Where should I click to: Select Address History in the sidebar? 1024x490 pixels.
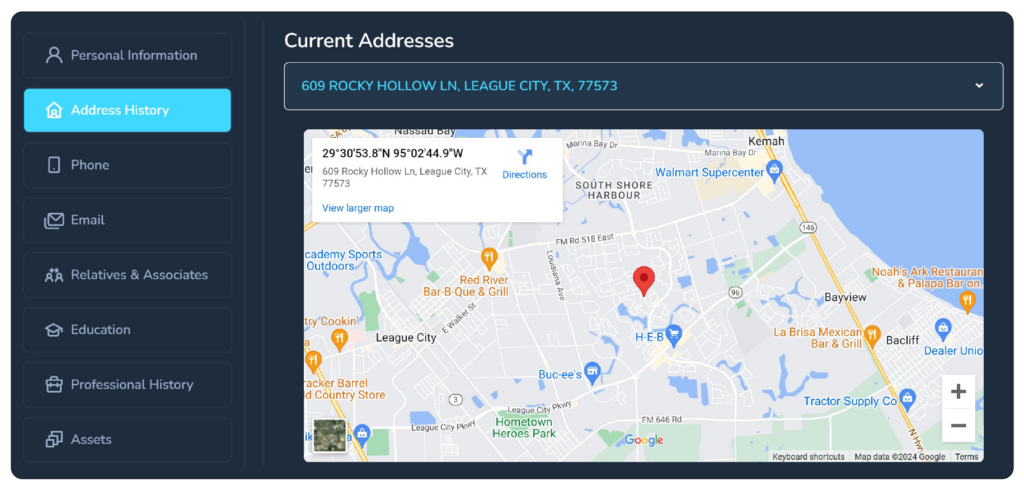[127, 110]
